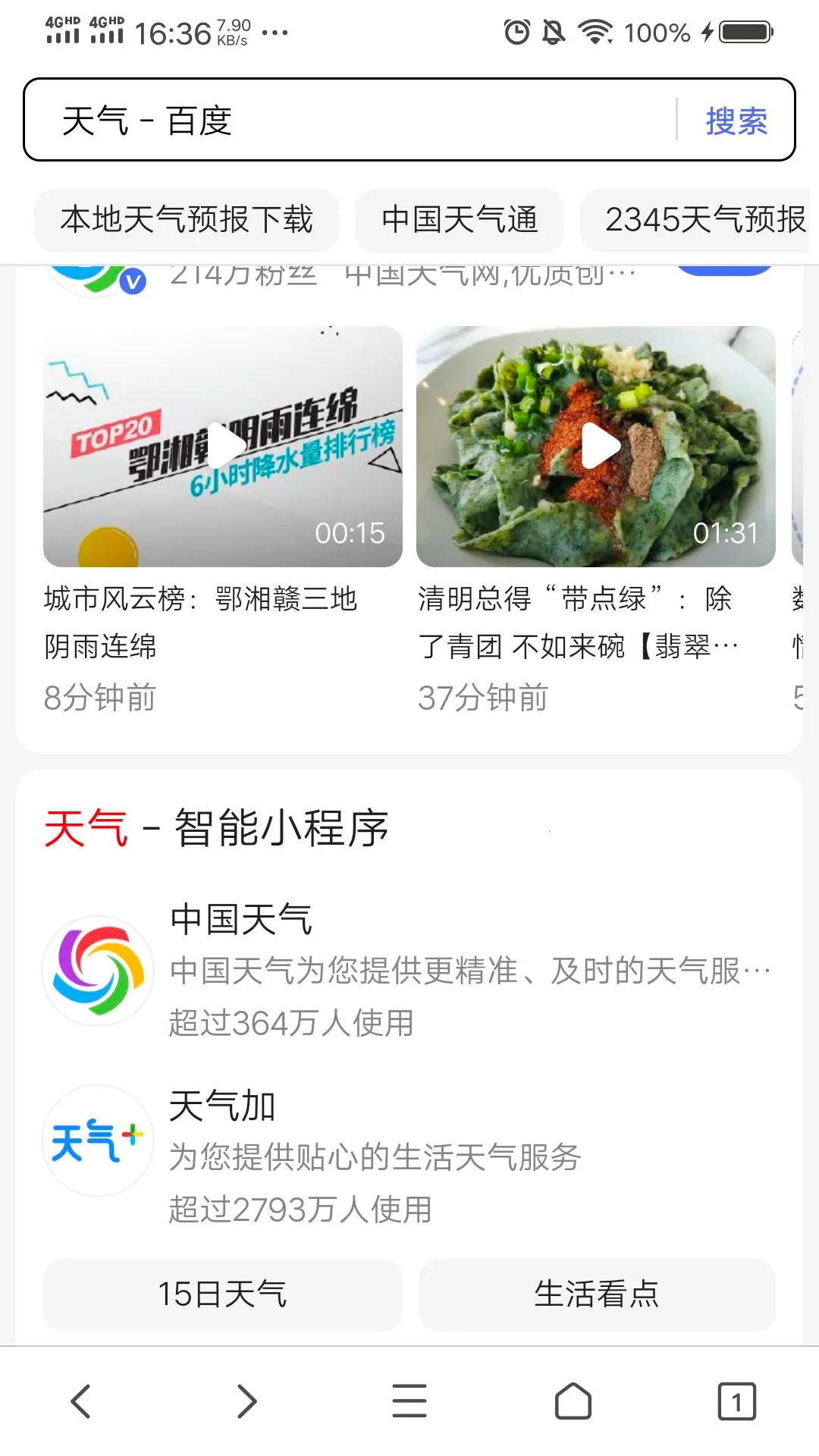Image resolution: width=819 pixels, height=1456 pixels.
Task: Tap the 生活看点 button
Action: click(x=596, y=1295)
